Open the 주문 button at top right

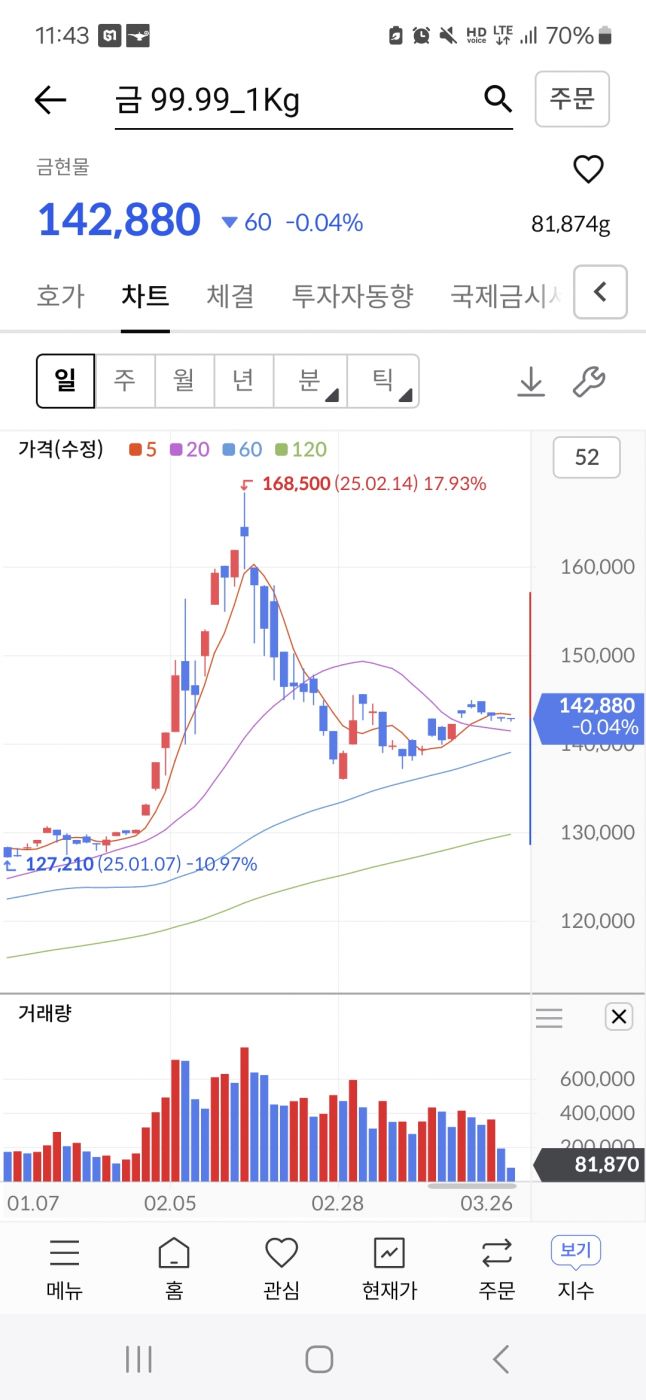tap(572, 98)
